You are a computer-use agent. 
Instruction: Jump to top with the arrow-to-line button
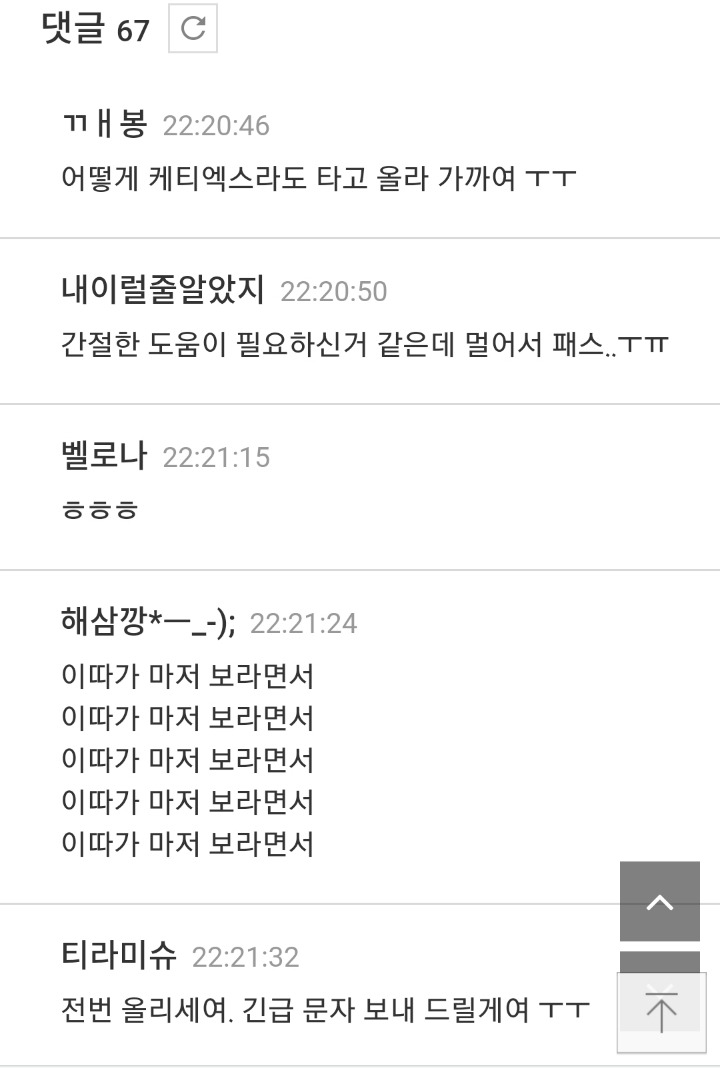pyautogui.click(x=661, y=1012)
